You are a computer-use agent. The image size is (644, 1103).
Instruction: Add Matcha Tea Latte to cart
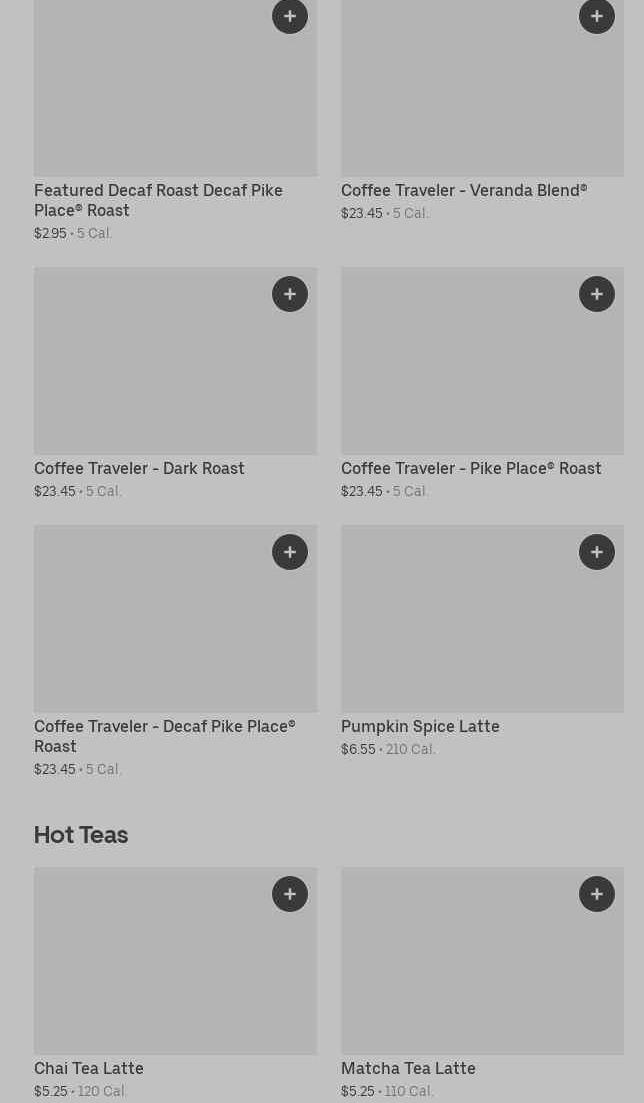pos(597,894)
